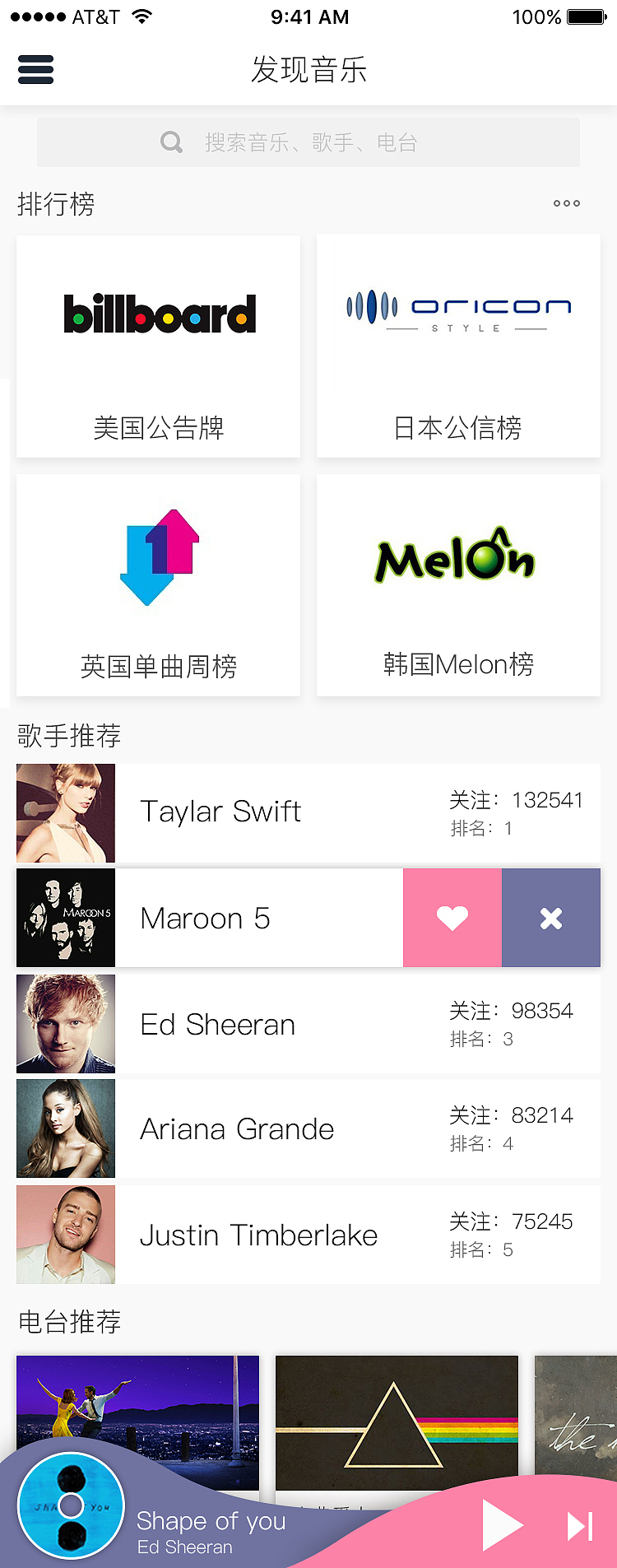Open the hamburger navigation menu

pos(35,70)
